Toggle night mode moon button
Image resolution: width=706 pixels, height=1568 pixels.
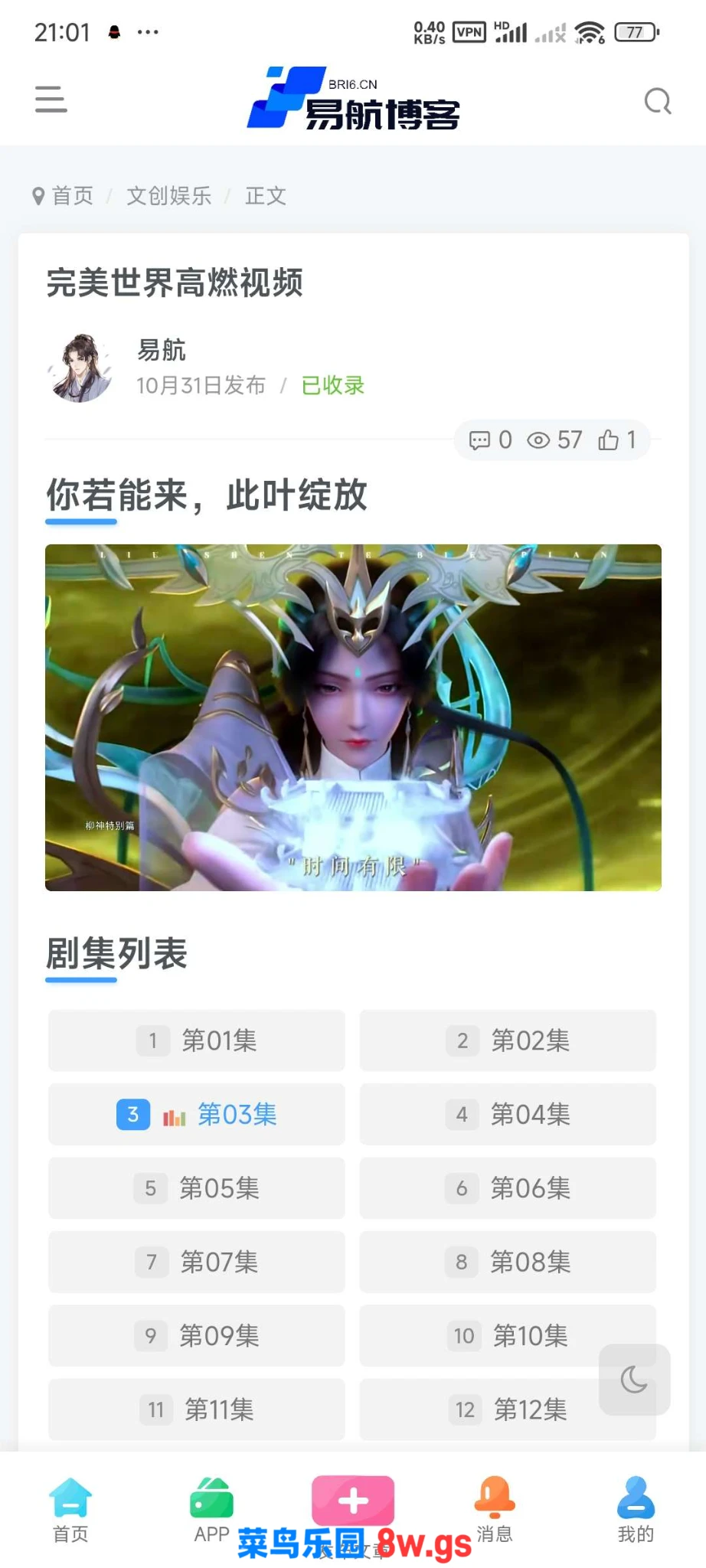click(x=634, y=1380)
